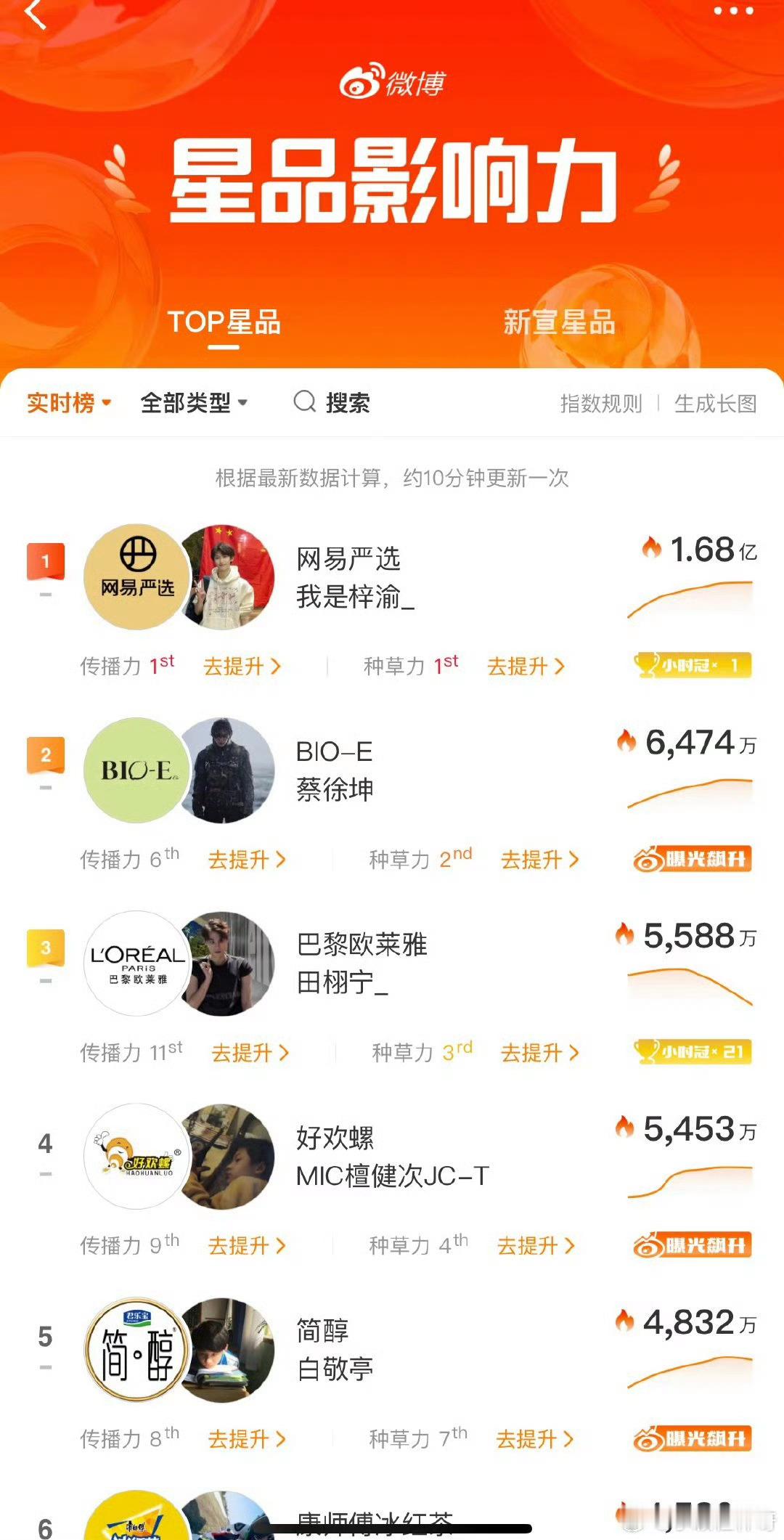This screenshot has width=784, height=1540.
Task: Open the BIO-E 蔡徐坤 ranking entry
Action: pyautogui.click(x=392, y=770)
